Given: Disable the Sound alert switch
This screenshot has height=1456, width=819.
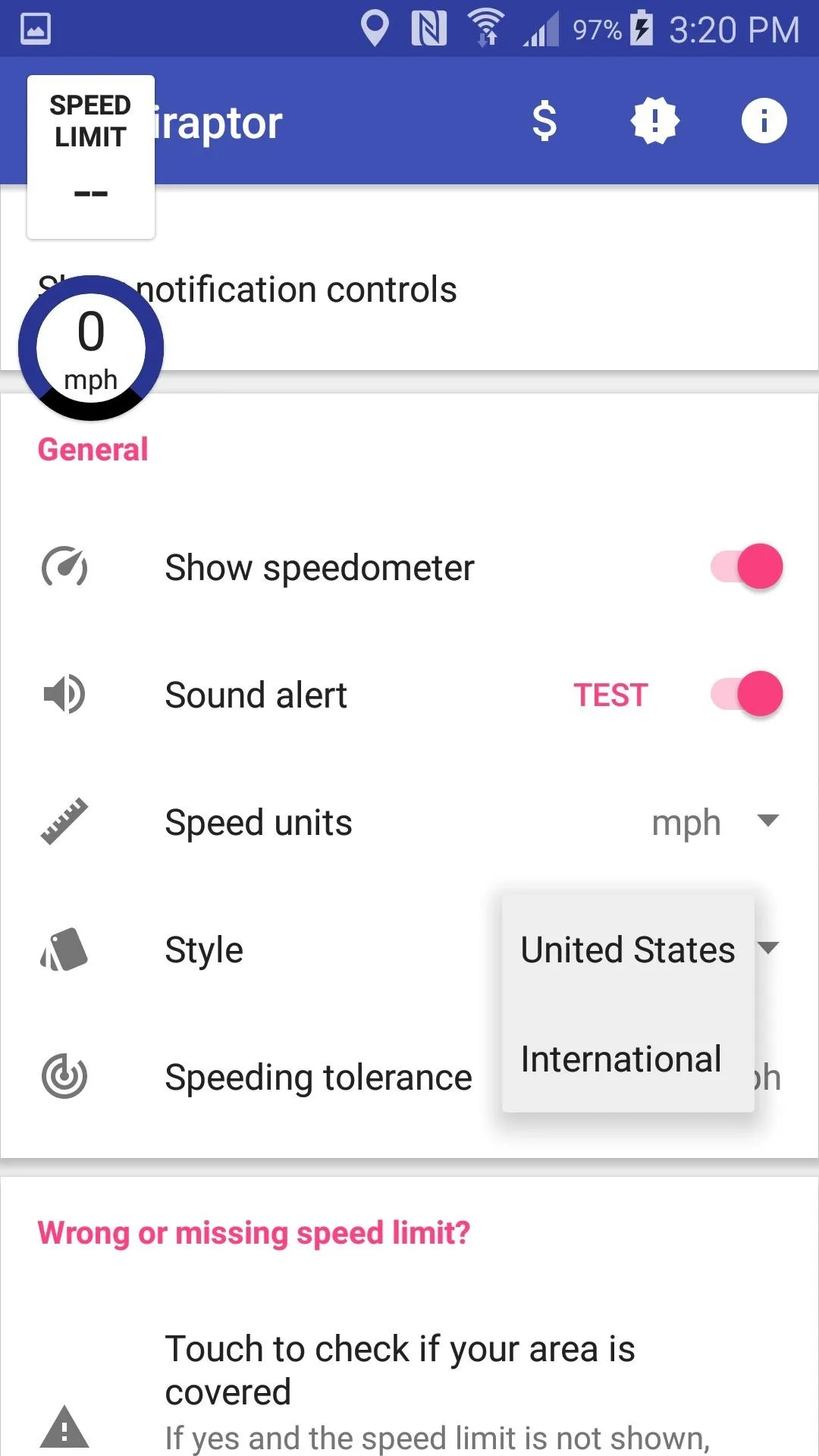Looking at the screenshot, I should 746,694.
